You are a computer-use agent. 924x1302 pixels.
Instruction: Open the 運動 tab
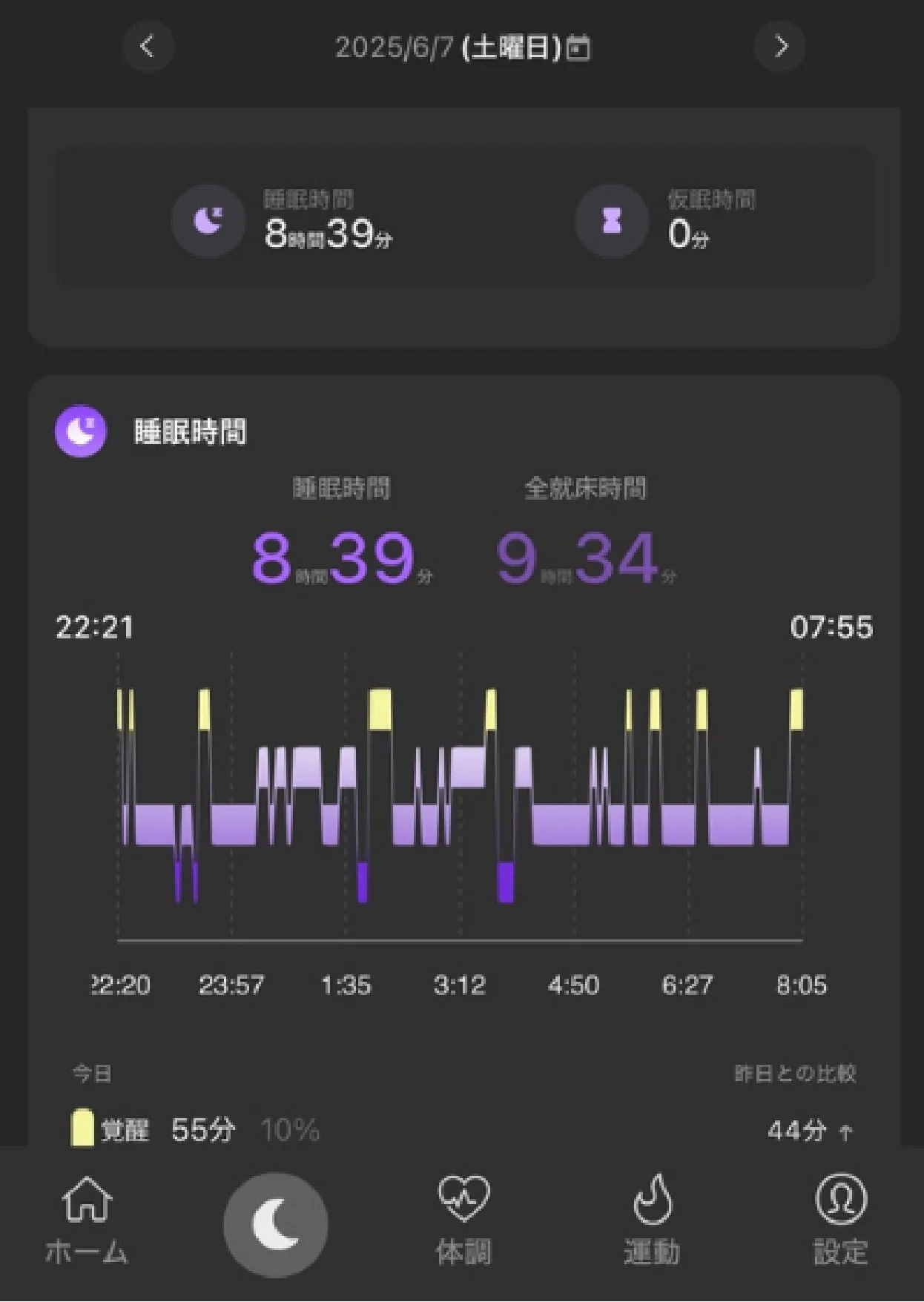click(652, 1220)
